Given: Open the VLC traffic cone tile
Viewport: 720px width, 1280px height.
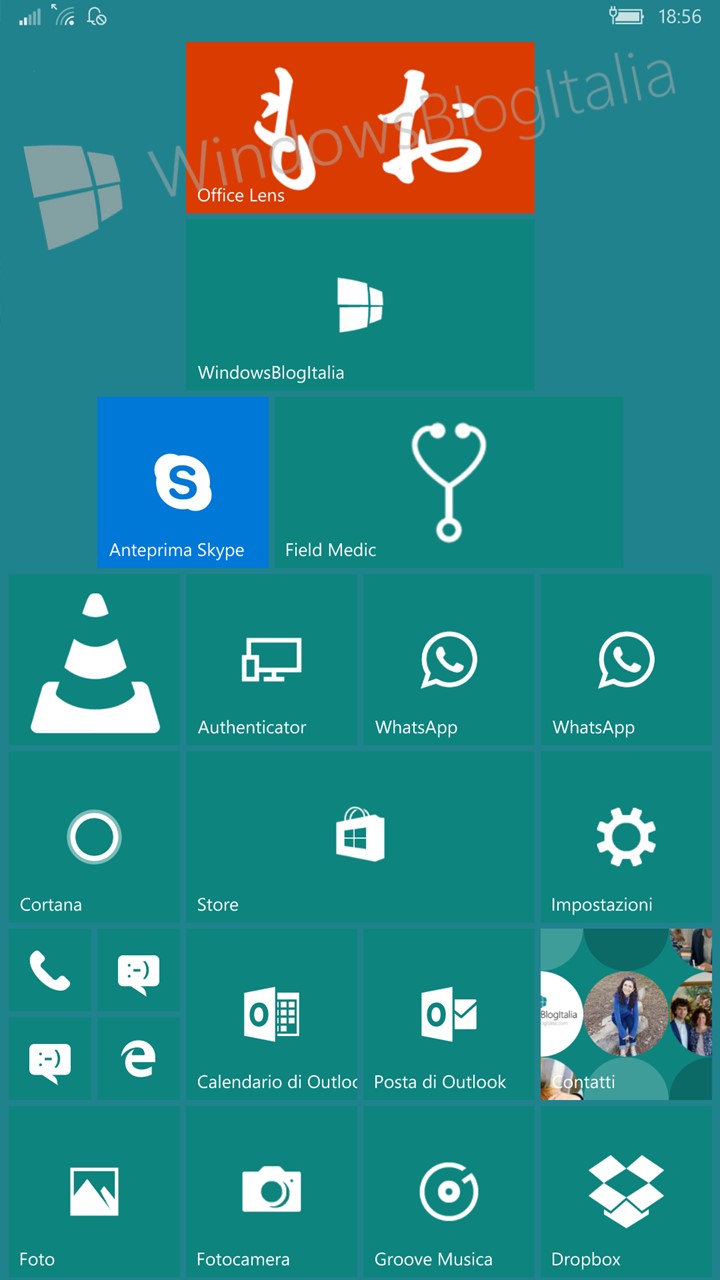Looking at the screenshot, I should click(x=95, y=660).
